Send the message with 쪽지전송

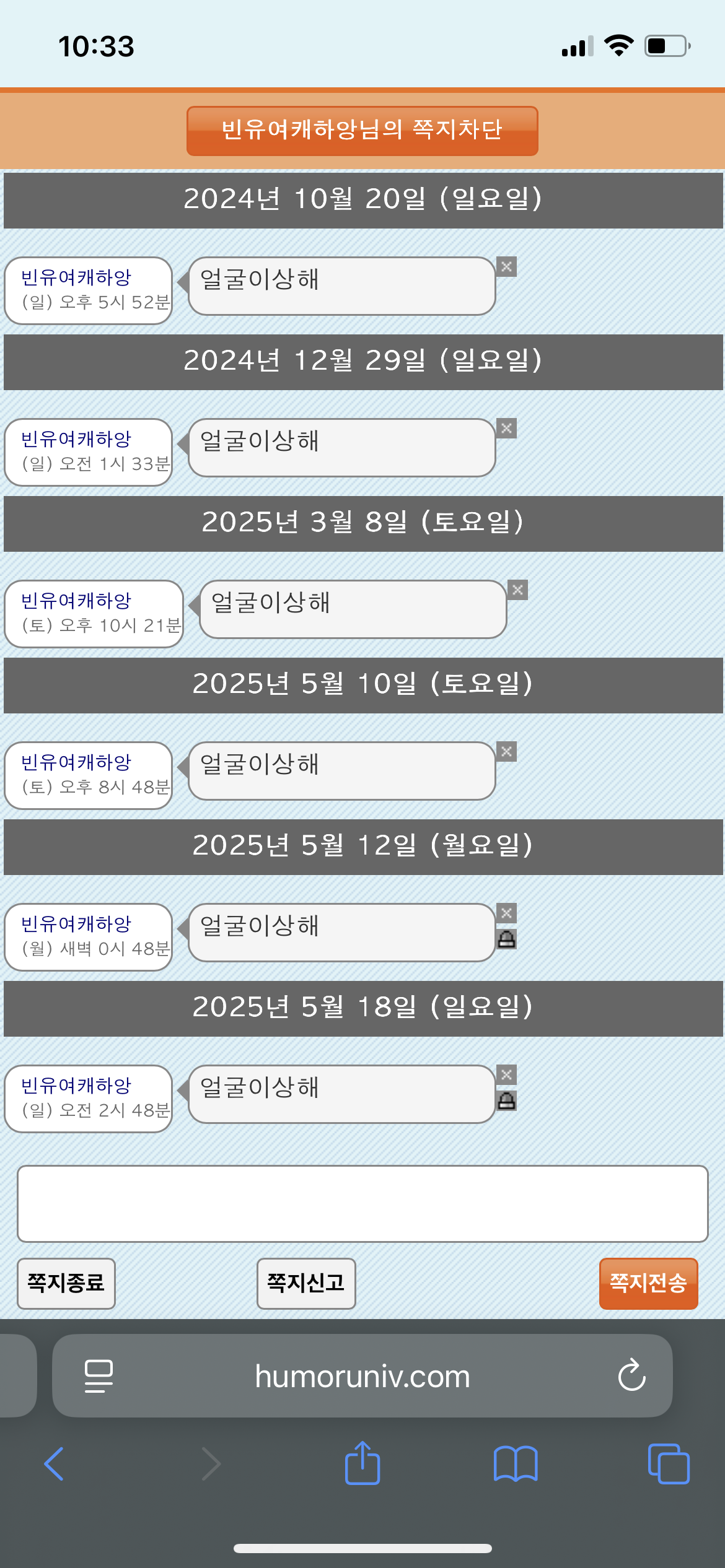(648, 1283)
